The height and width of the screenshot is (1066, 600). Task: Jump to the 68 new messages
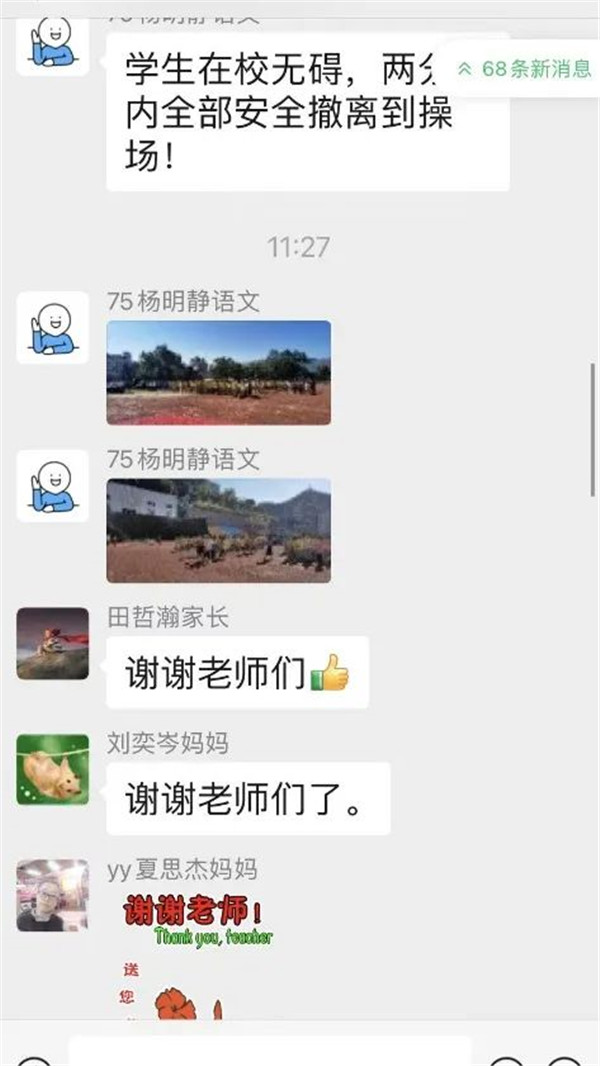tap(524, 69)
